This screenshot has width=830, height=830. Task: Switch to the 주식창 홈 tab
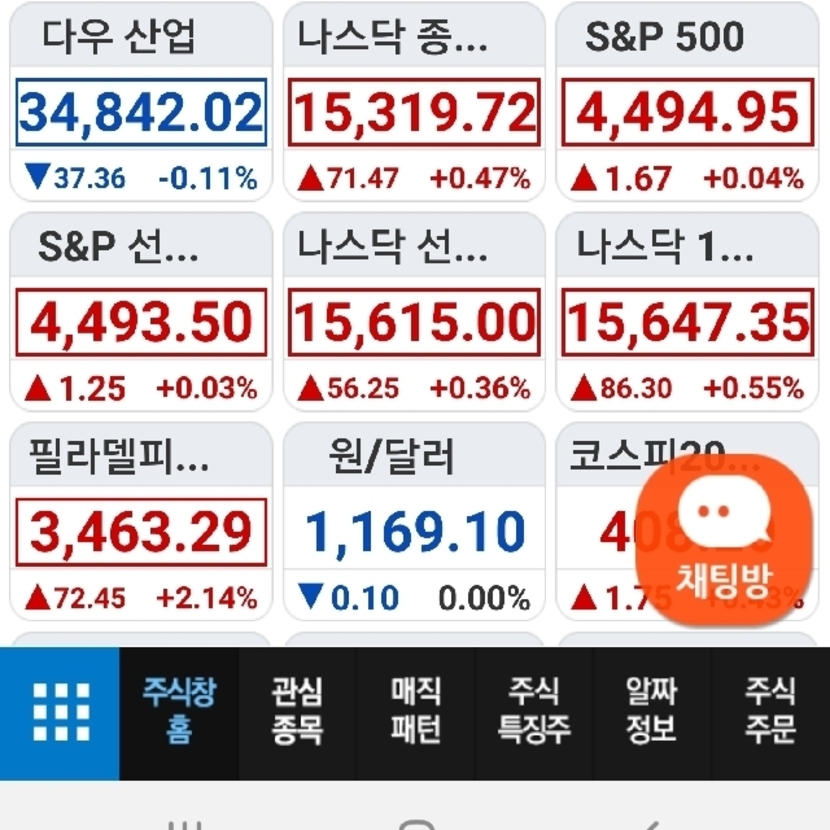point(179,712)
